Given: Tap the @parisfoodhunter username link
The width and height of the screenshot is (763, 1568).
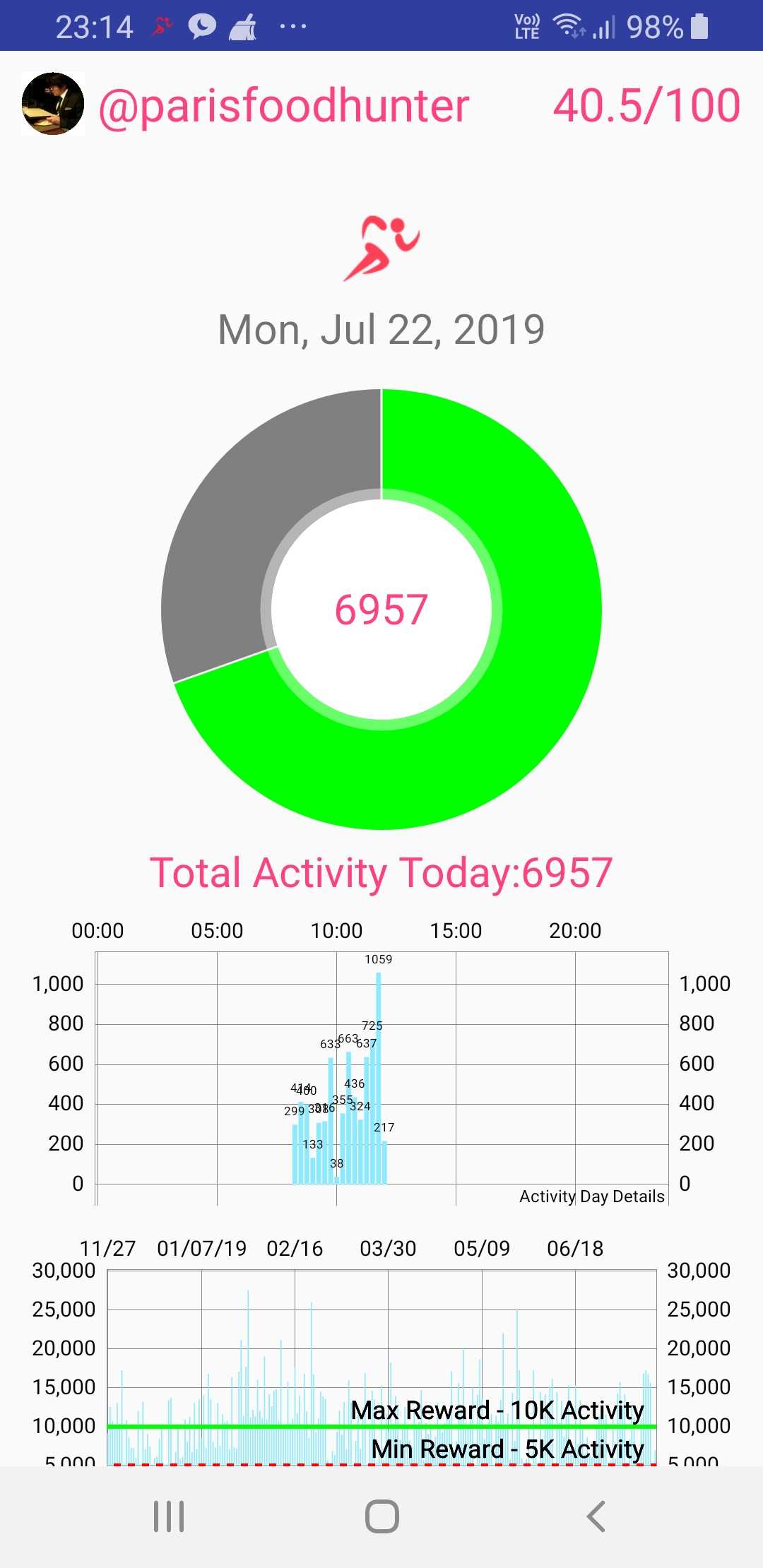Looking at the screenshot, I should click(x=284, y=107).
